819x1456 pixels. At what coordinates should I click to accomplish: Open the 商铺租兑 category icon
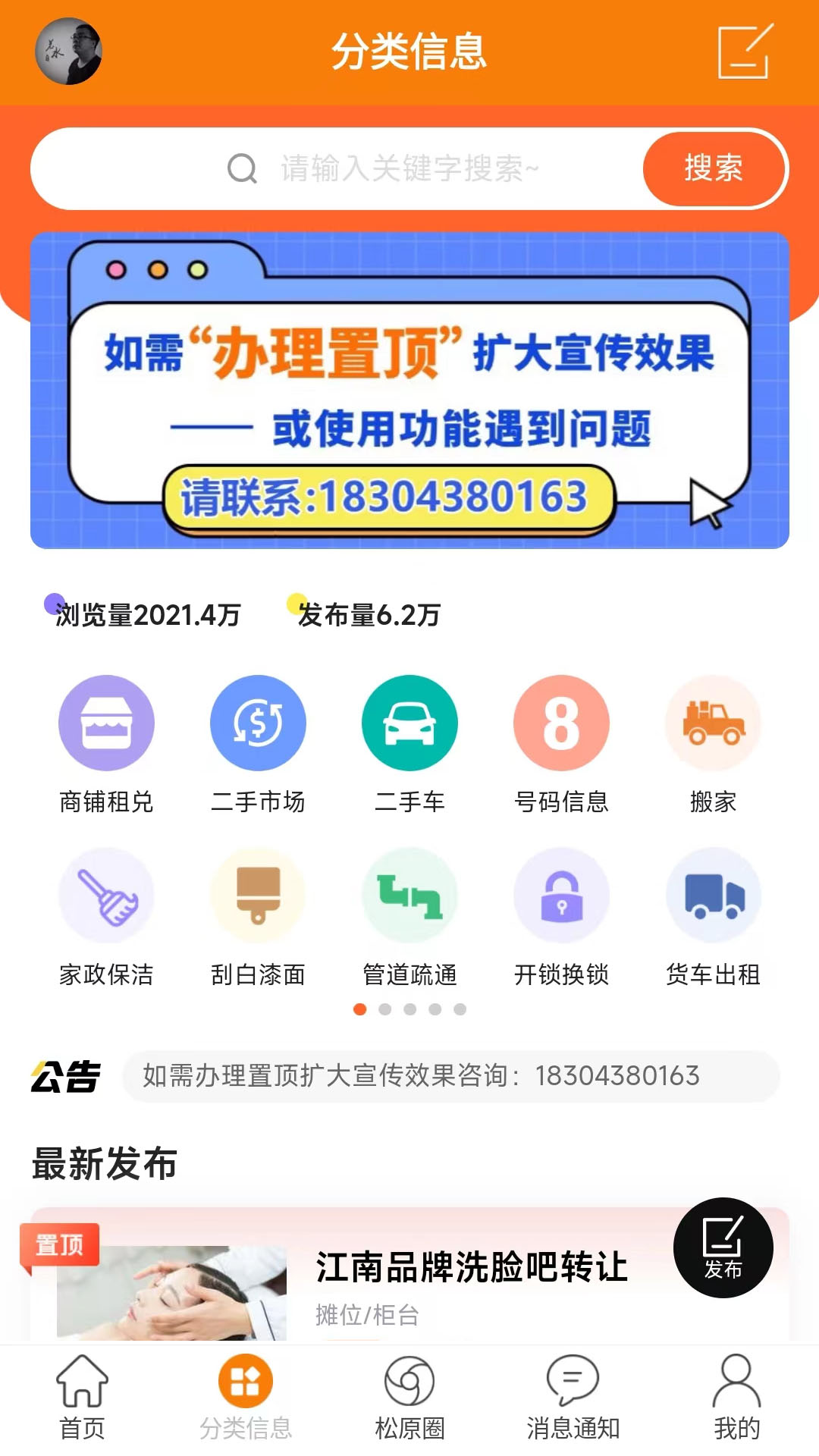click(107, 723)
